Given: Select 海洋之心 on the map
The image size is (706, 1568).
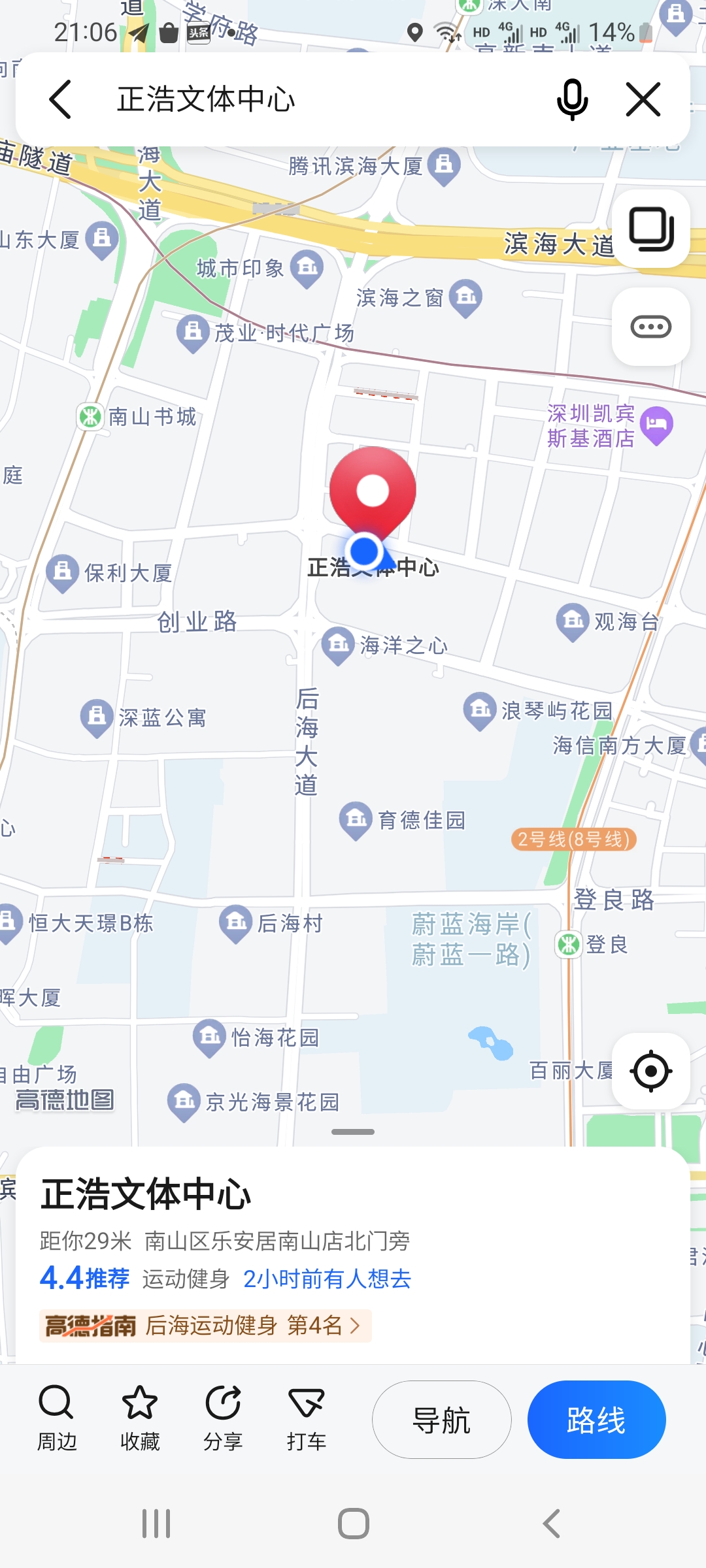Looking at the screenshot, I should pyautogui.click(x=386, y=645).
